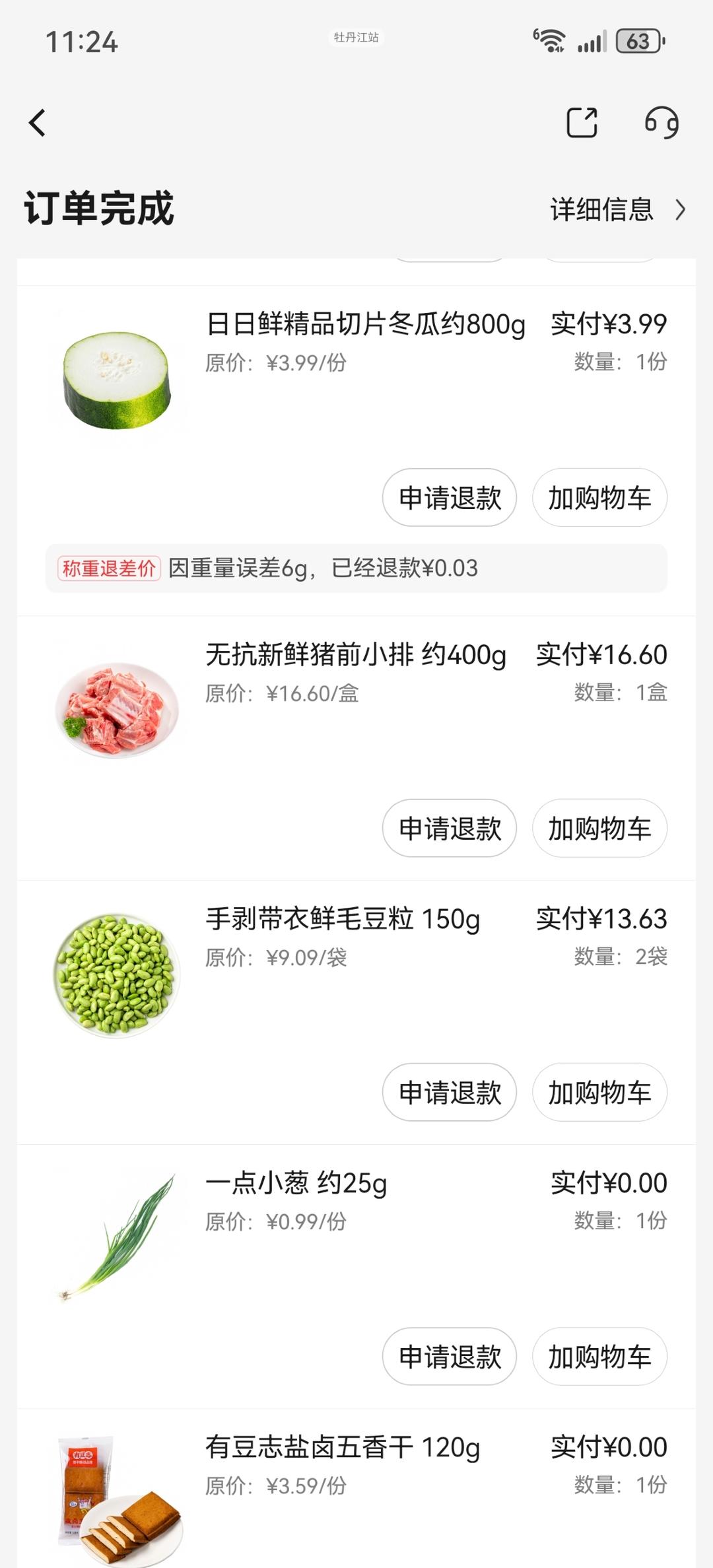Tap 申请退款 for 猪前小排

point(450,829)
